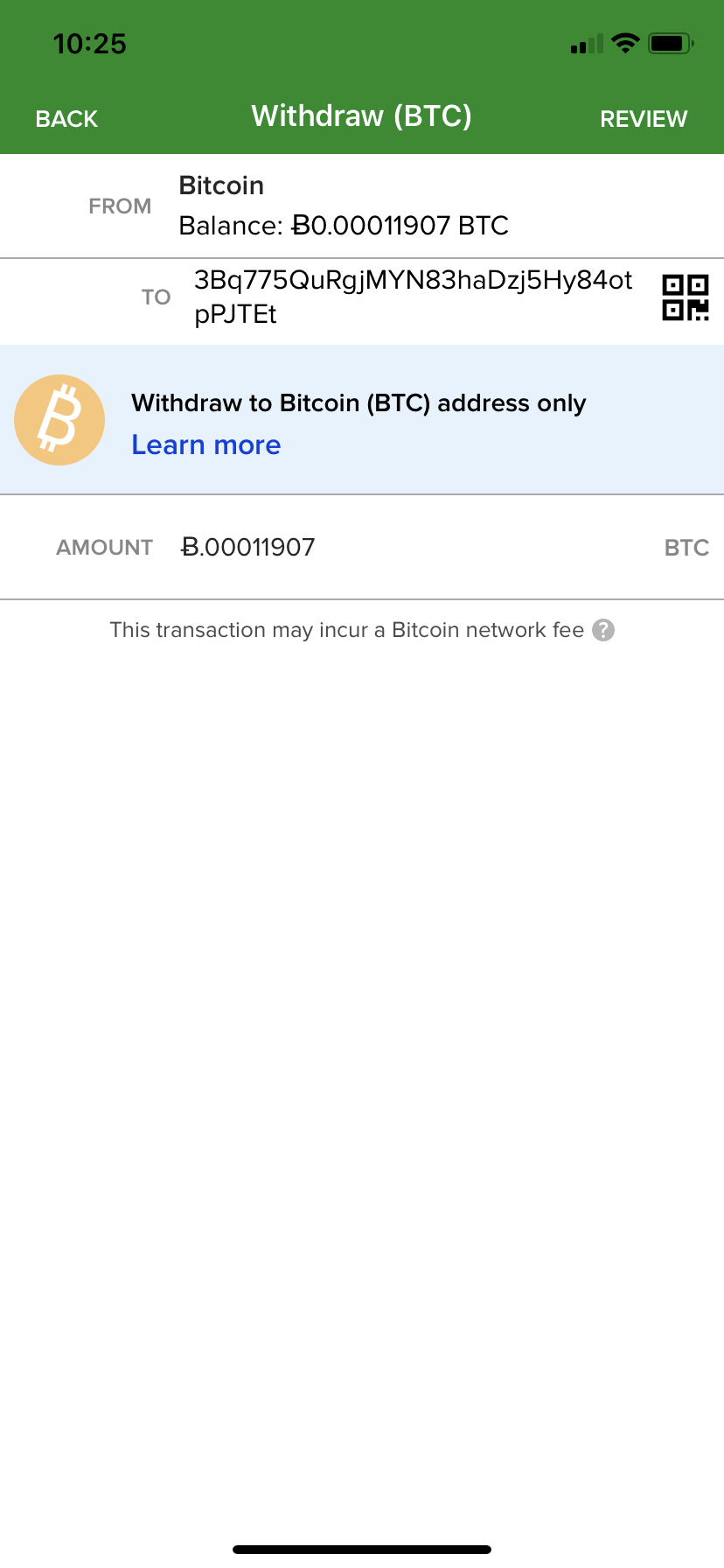The image size is (724, 1568).
Task: Go back using the BACK button
Action: click(66, 119)
